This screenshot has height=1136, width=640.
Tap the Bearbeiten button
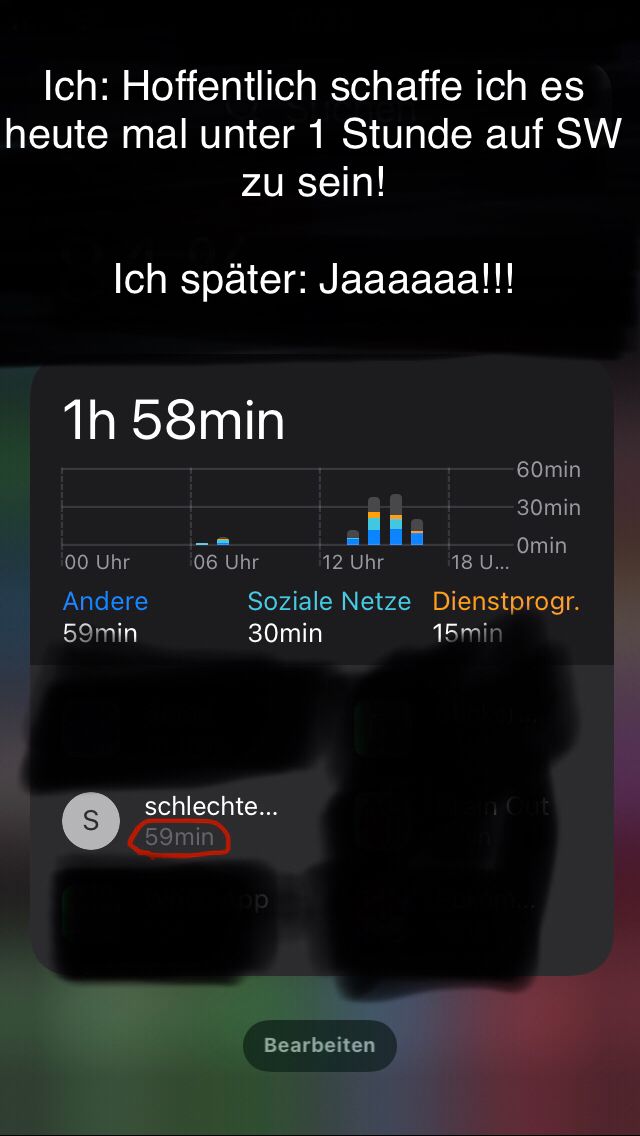319,1045
